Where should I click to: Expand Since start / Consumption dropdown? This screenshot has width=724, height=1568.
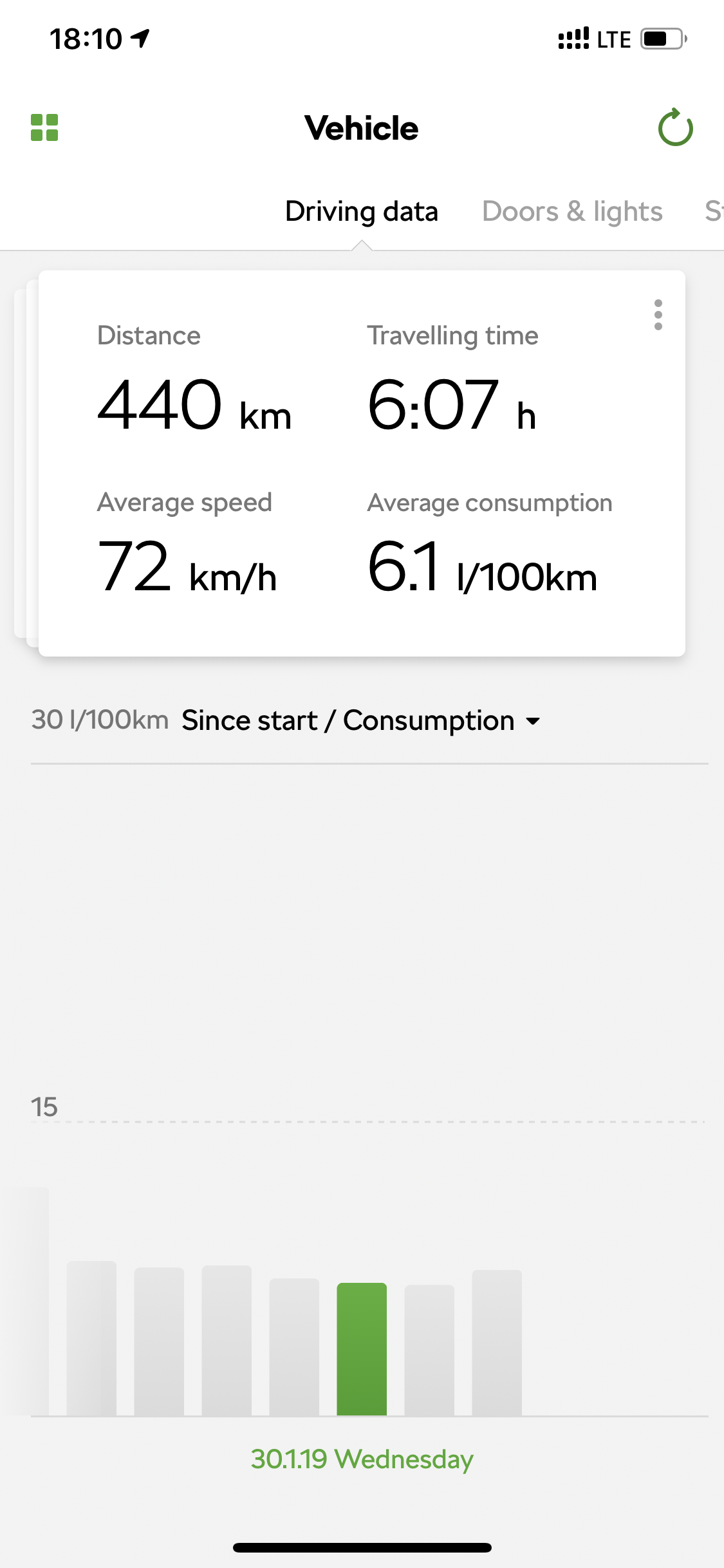(x=360, y=721)
